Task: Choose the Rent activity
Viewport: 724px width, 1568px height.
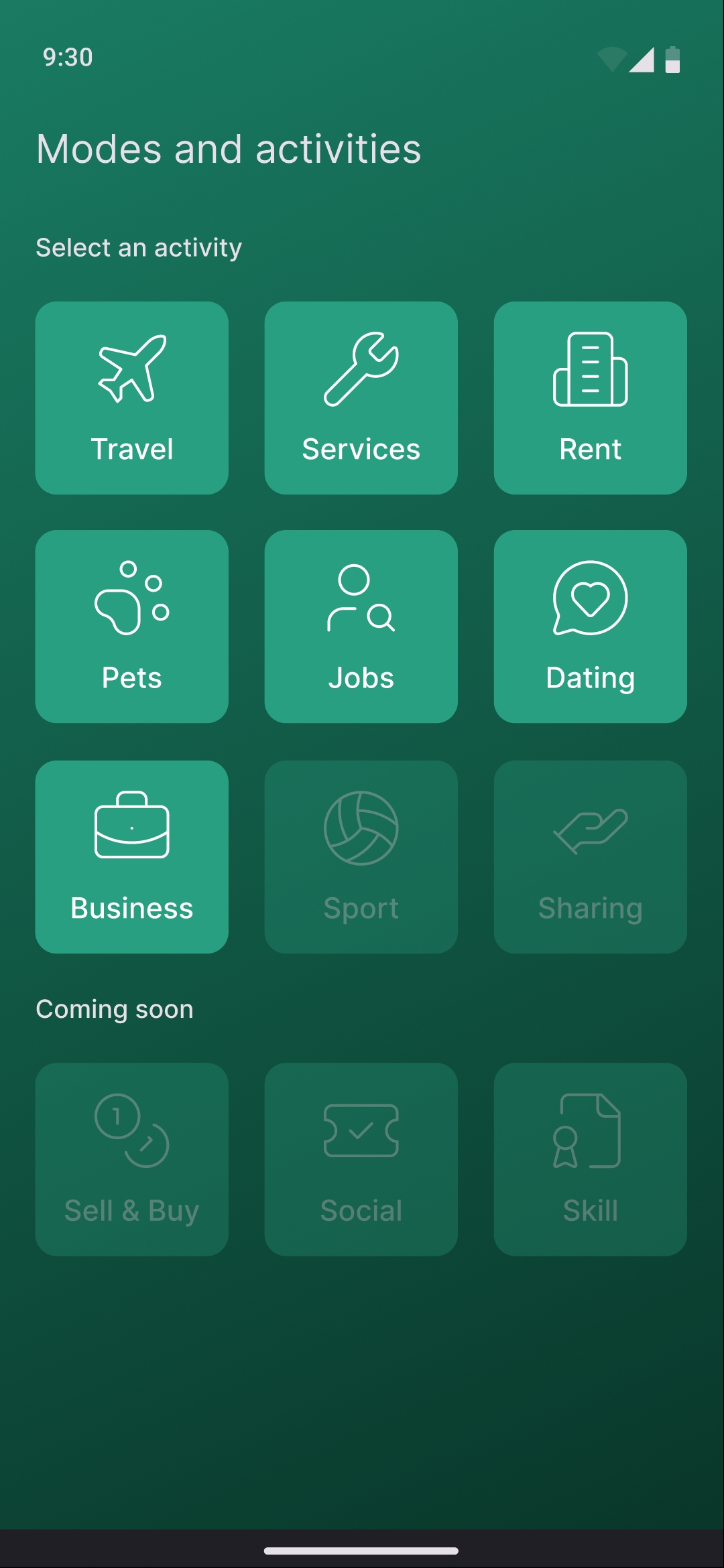Action: pos(591,398)
